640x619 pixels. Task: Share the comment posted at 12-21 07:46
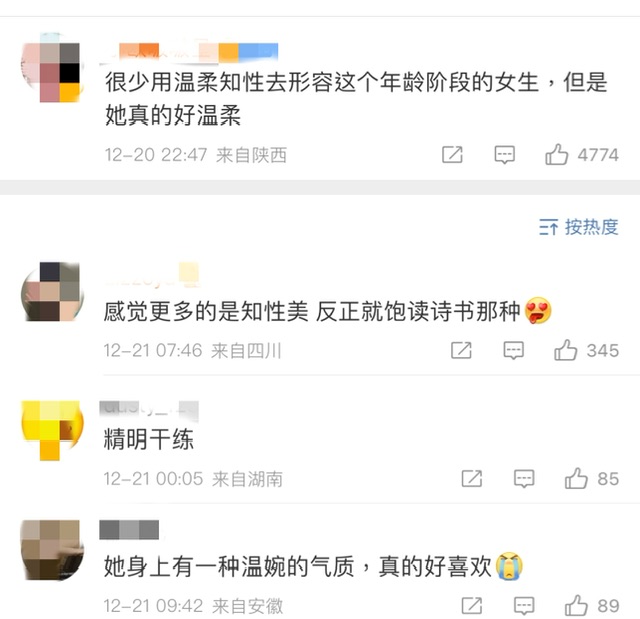(x=461, y=350)
